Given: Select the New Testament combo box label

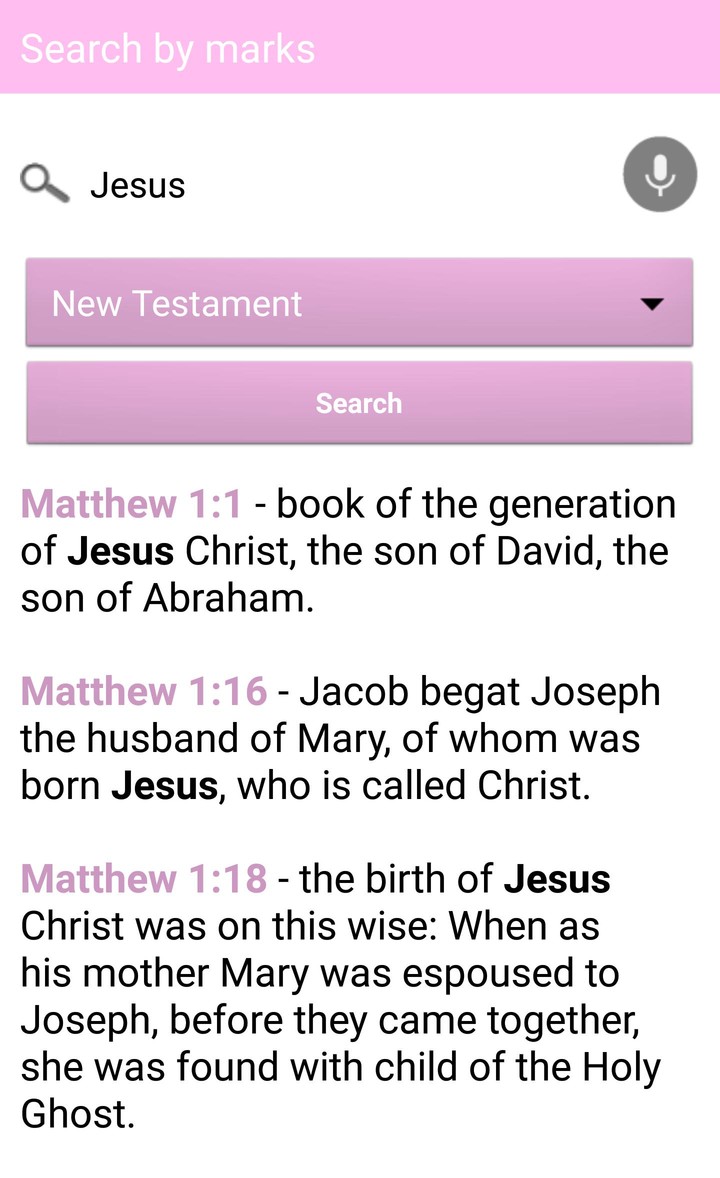Looking at the screenshot, I should click(178, 303).
